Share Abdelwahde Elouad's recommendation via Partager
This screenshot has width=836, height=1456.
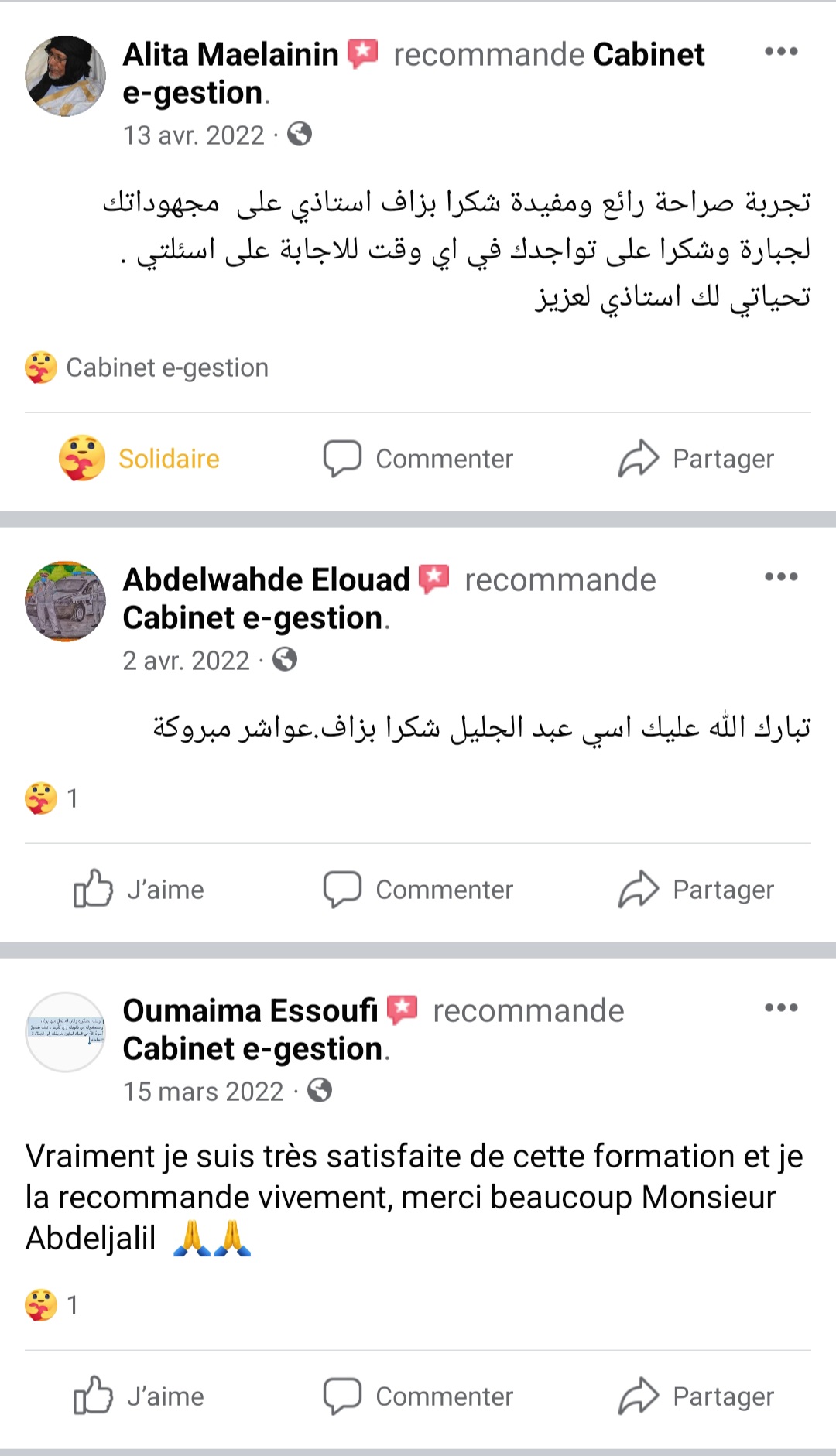click(696, 890)
